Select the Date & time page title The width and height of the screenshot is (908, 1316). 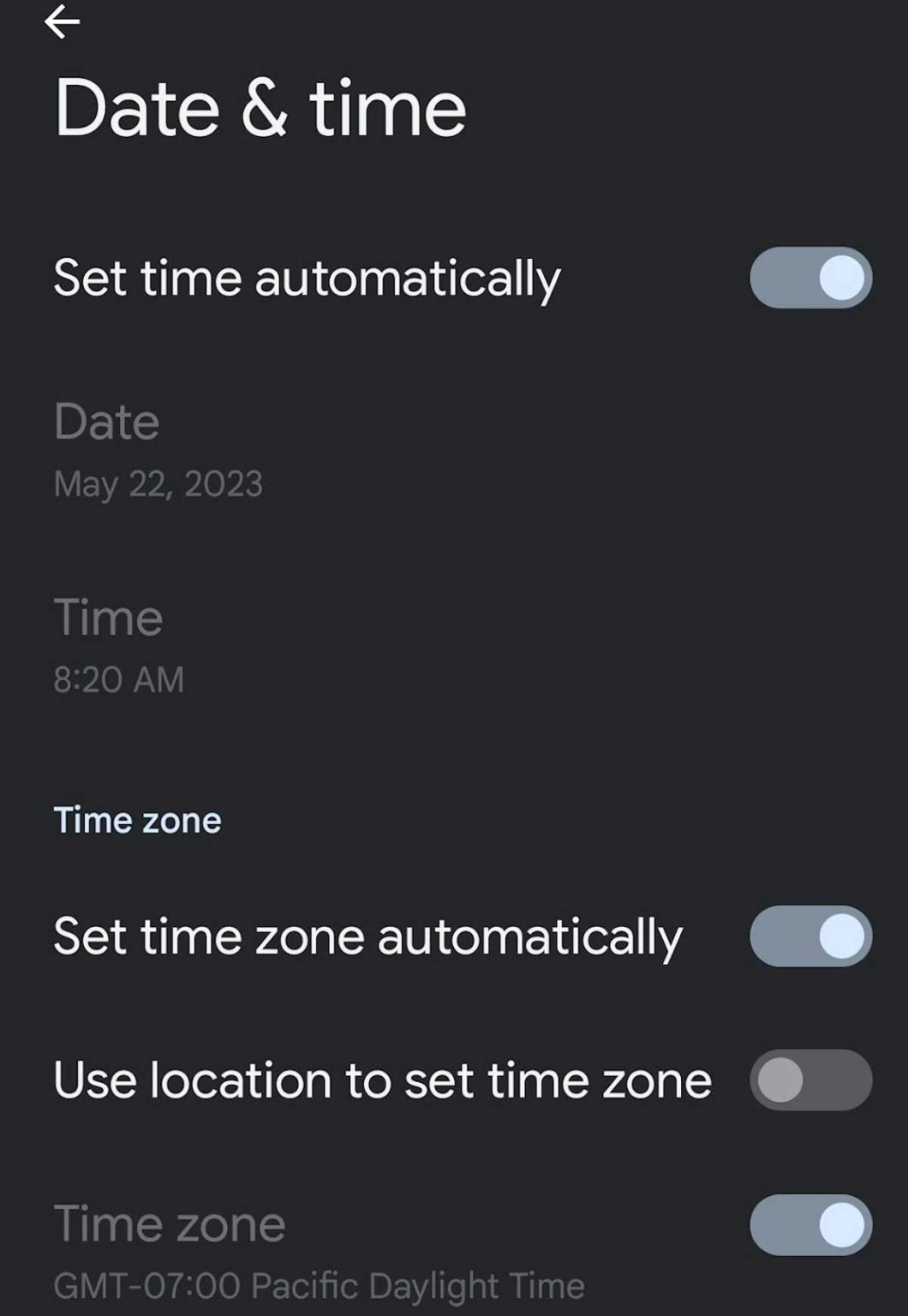[x=260, y=105]
